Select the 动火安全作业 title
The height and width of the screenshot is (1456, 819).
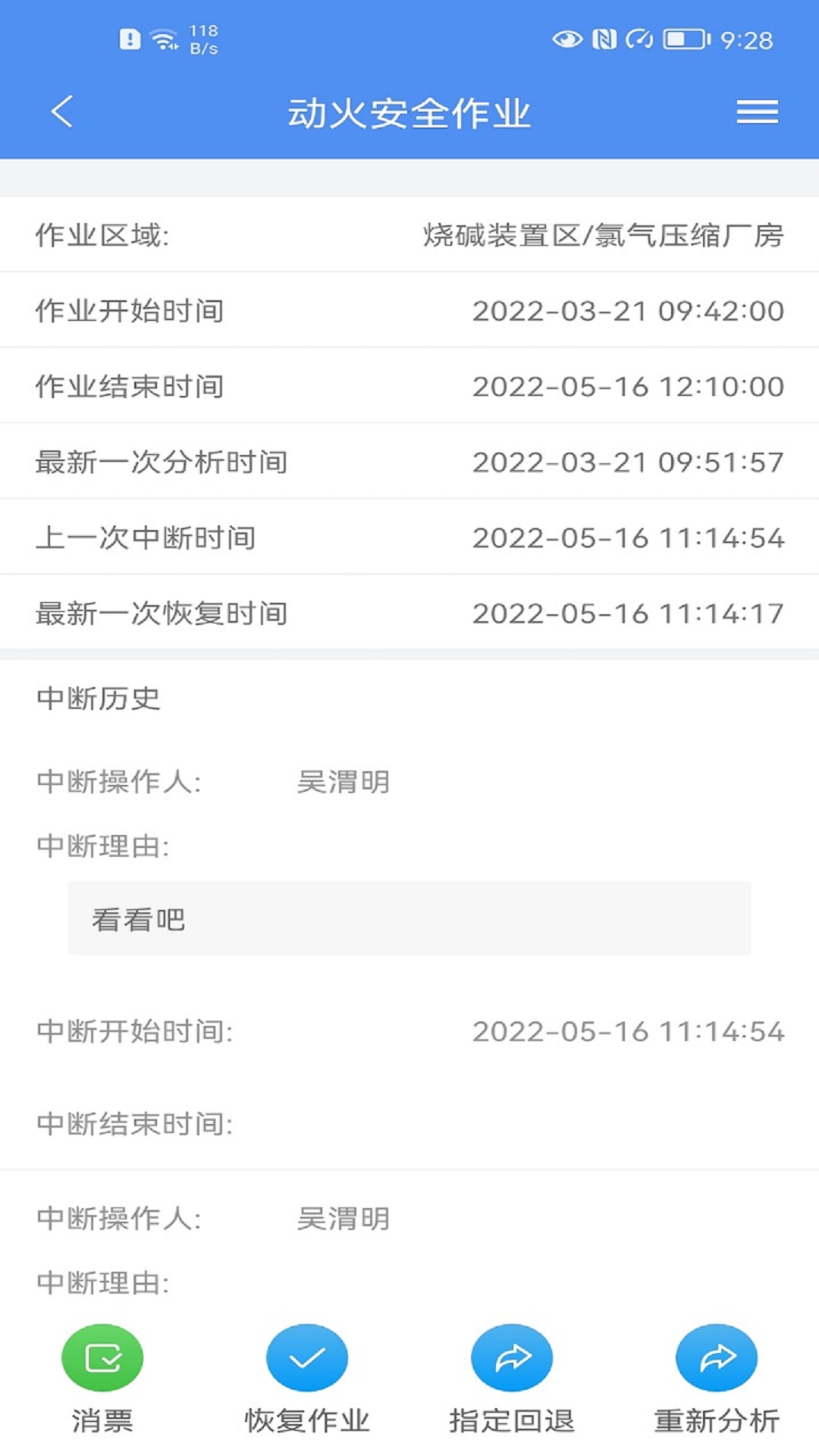point(409,111)
